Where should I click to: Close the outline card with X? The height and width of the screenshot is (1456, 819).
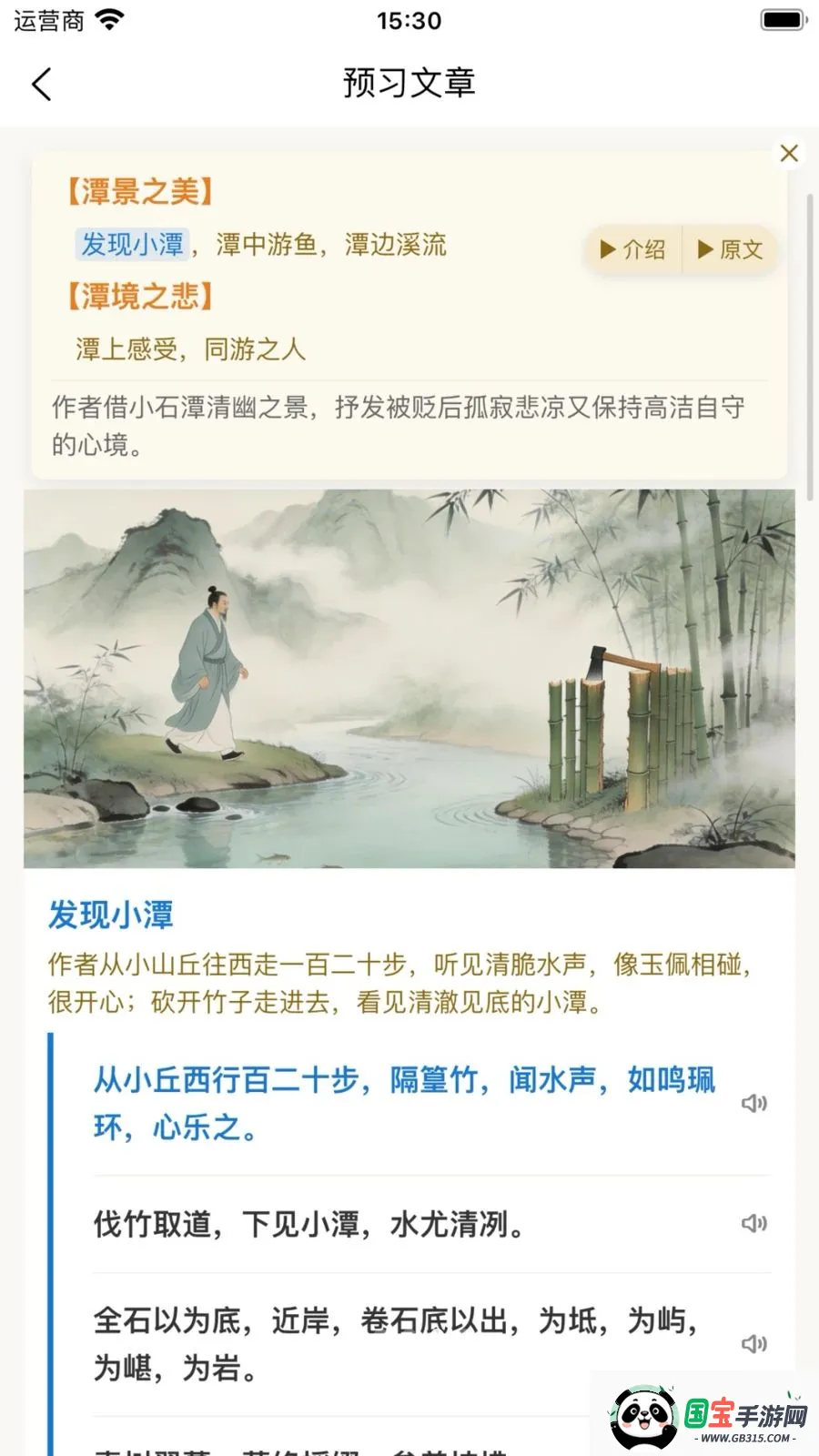click(x=789, y=153)
